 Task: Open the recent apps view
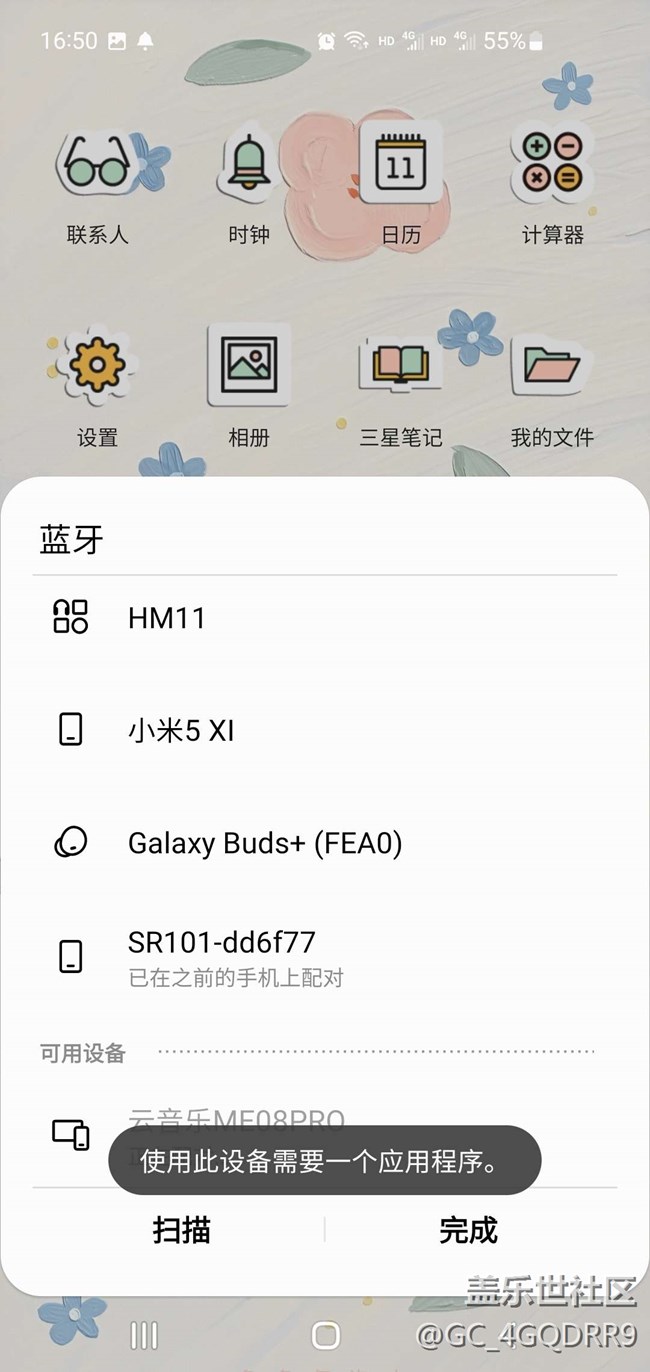144,1335
